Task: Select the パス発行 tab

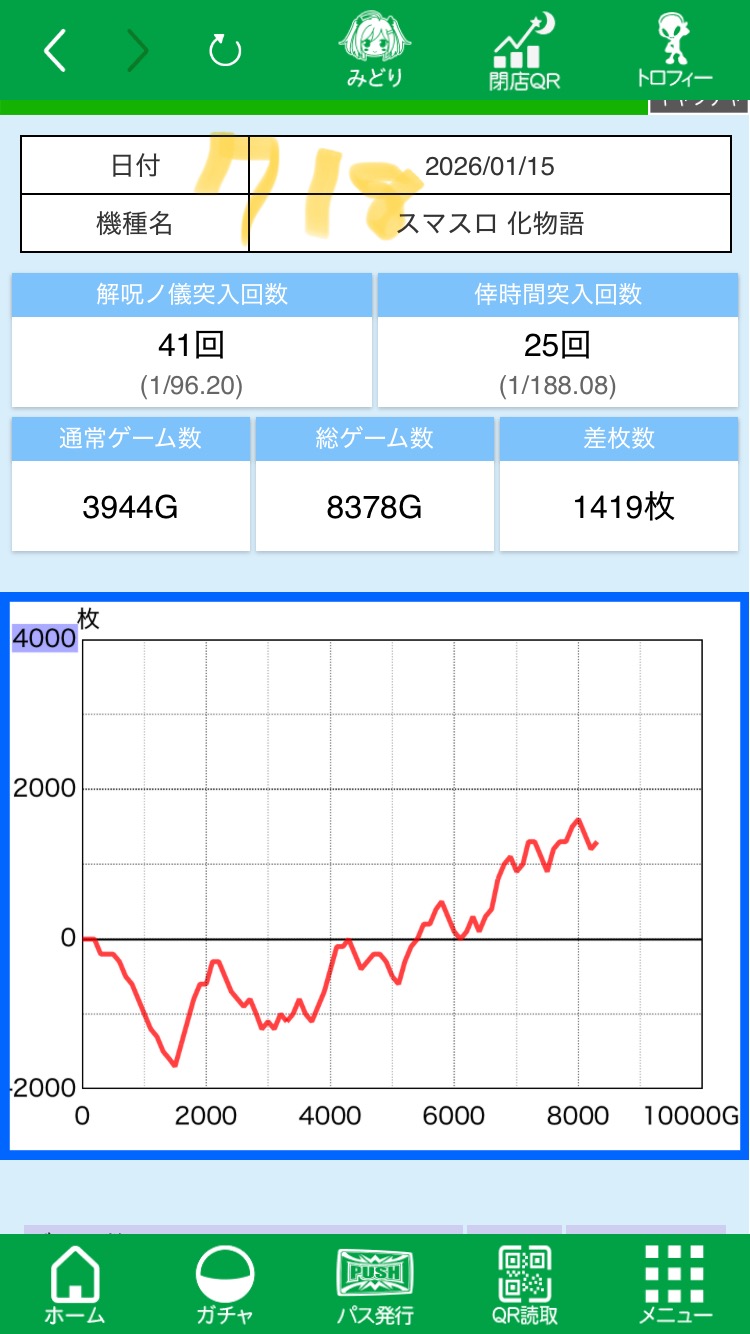Action: click(375, 1284)
